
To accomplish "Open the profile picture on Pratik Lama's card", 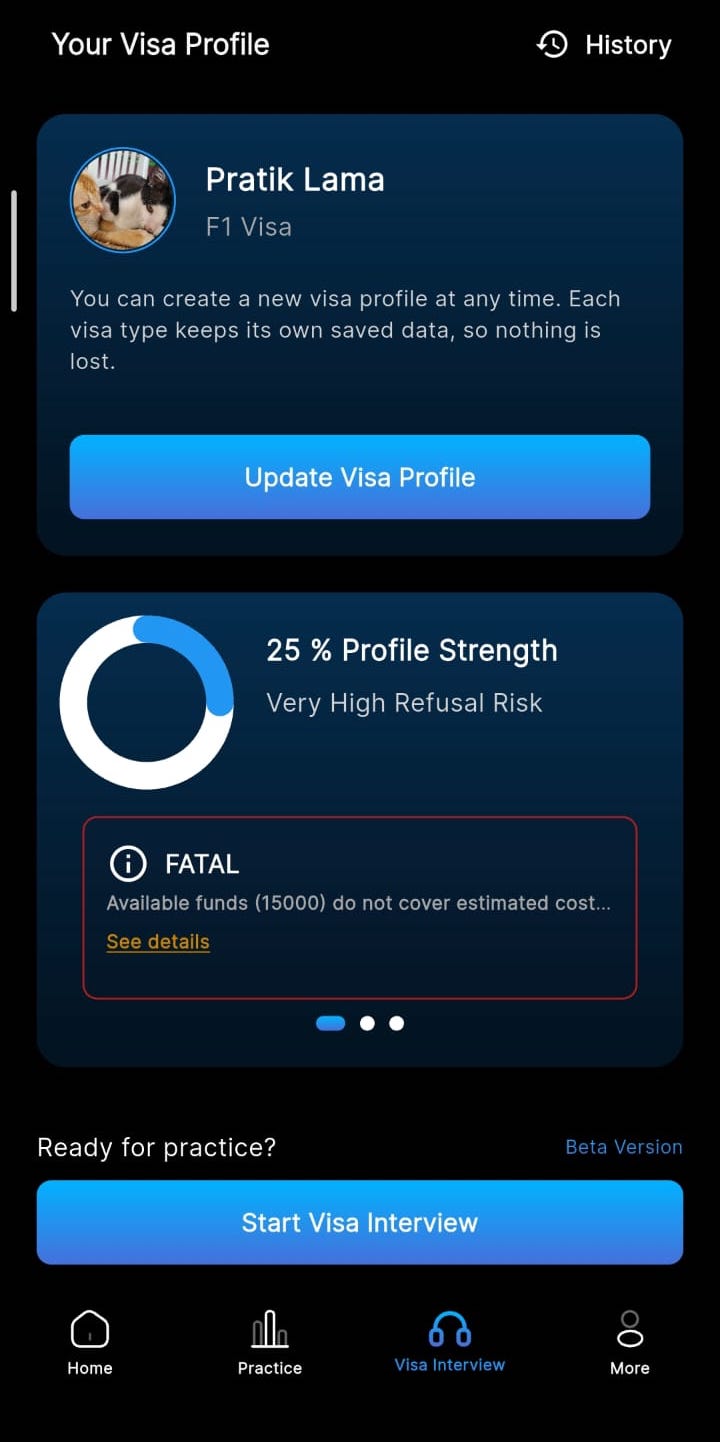I will (x=122, y=200).
